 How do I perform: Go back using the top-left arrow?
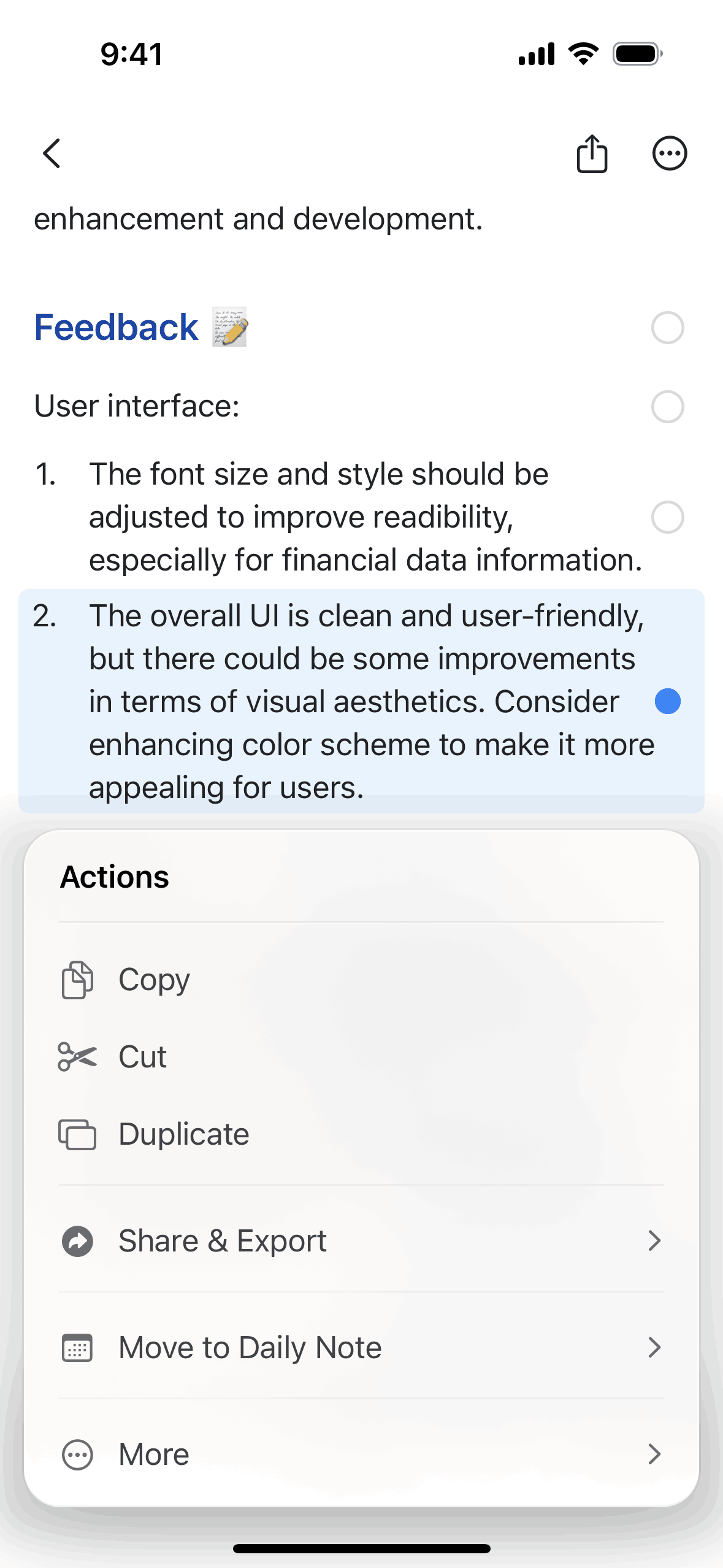[52, 153]
